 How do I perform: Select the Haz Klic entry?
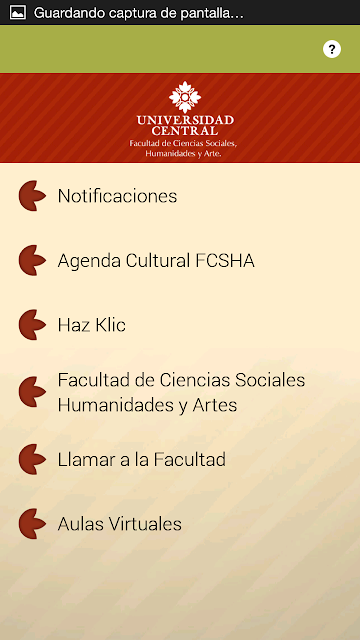180,325
